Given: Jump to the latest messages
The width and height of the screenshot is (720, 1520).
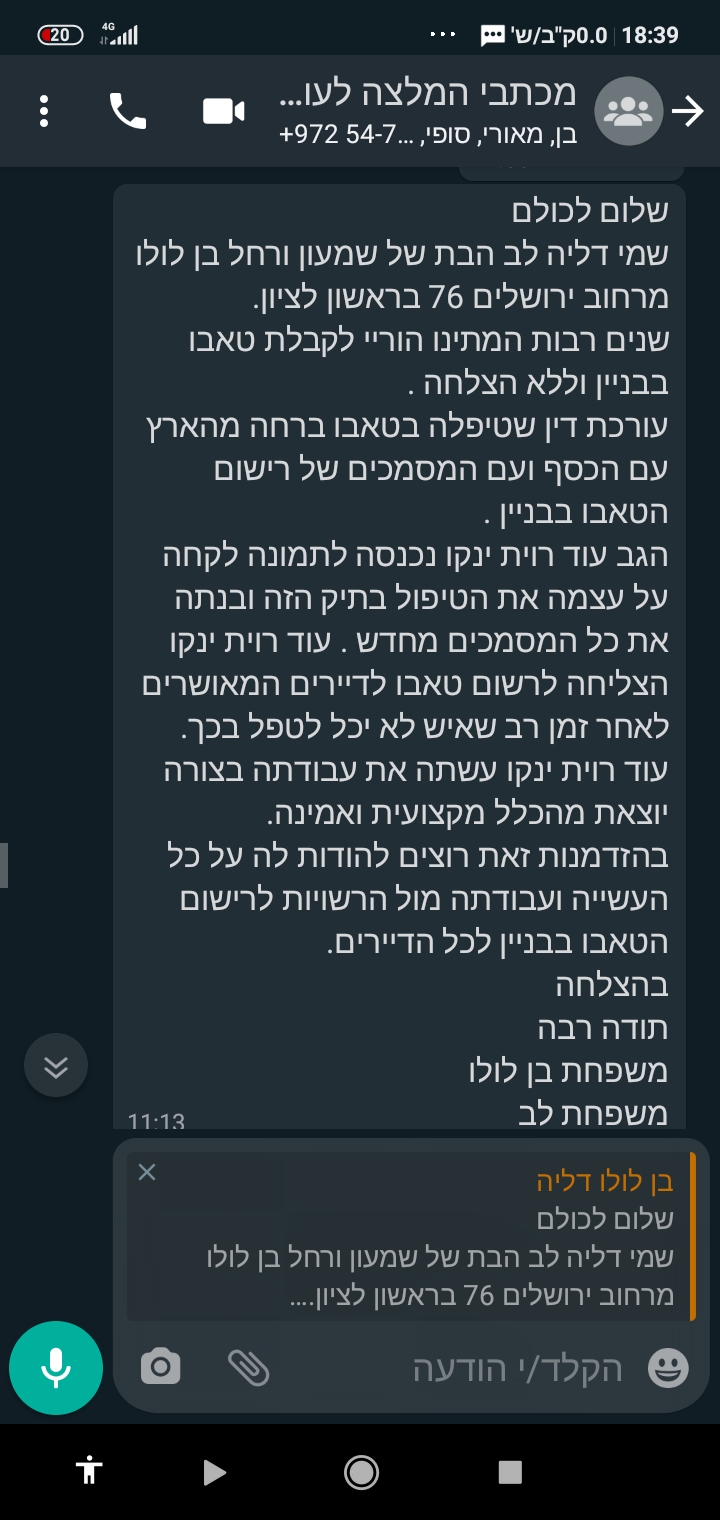Looking at the screenshot, I should click(56, 1065).
